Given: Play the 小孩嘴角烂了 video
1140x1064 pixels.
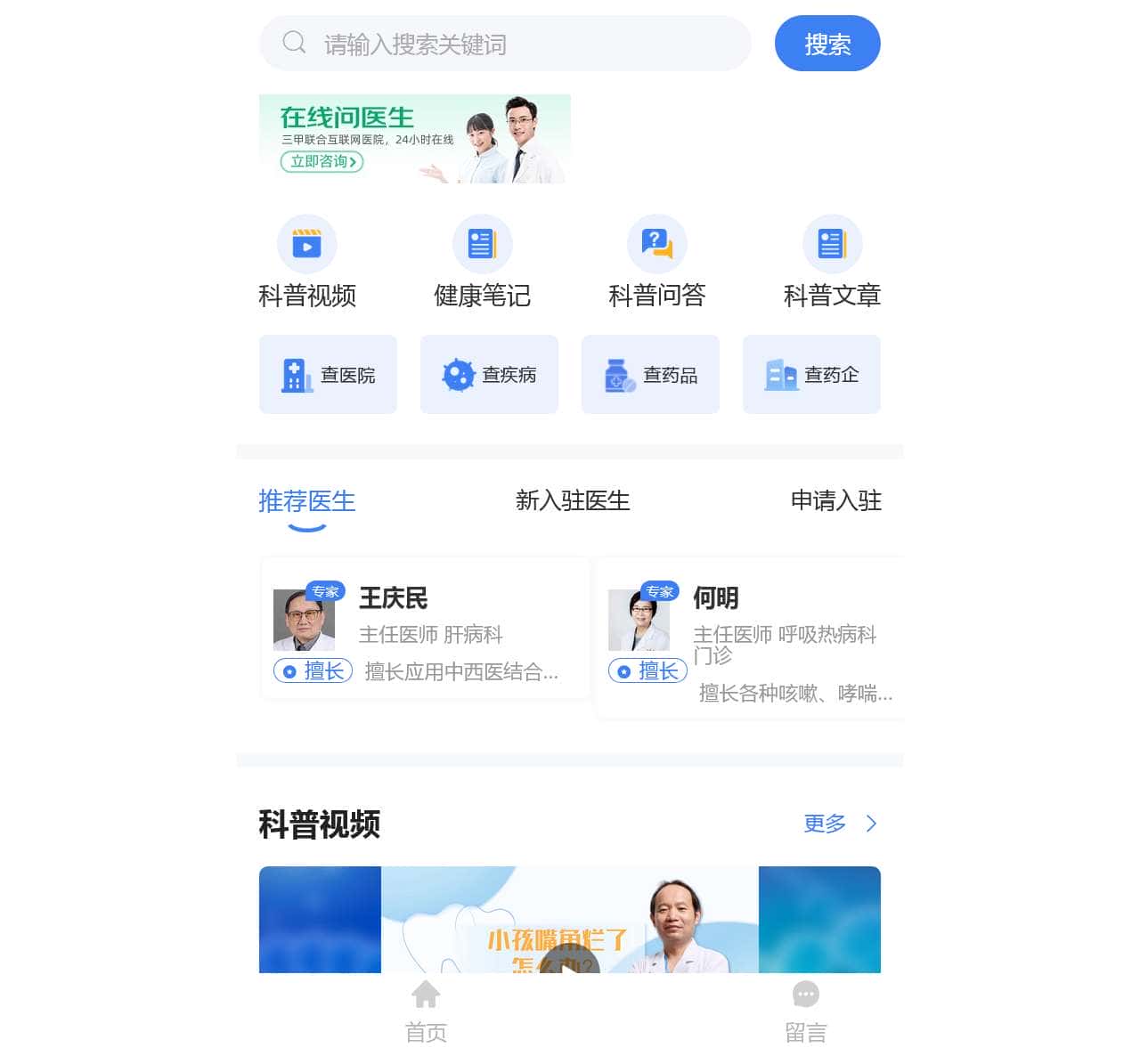Looking at the screenshot, I should coord(569,953).
